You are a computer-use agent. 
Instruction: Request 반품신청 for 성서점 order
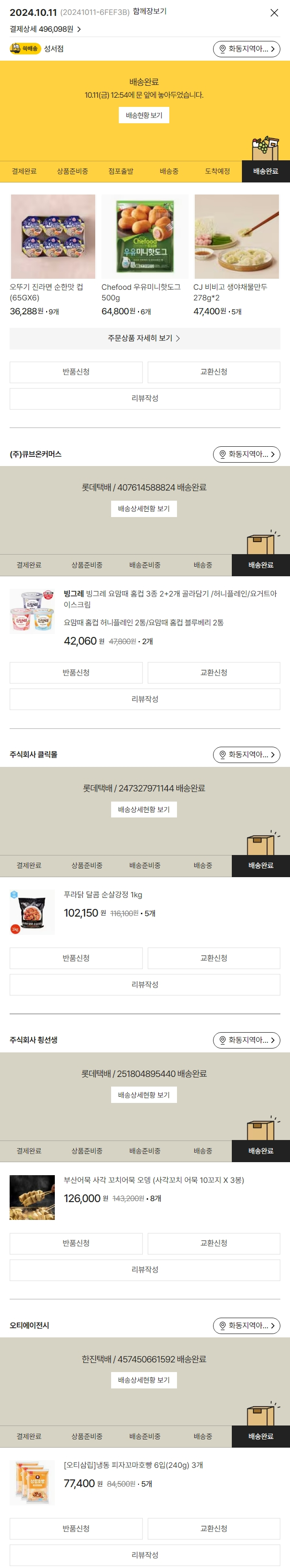(x=76, y=372)
